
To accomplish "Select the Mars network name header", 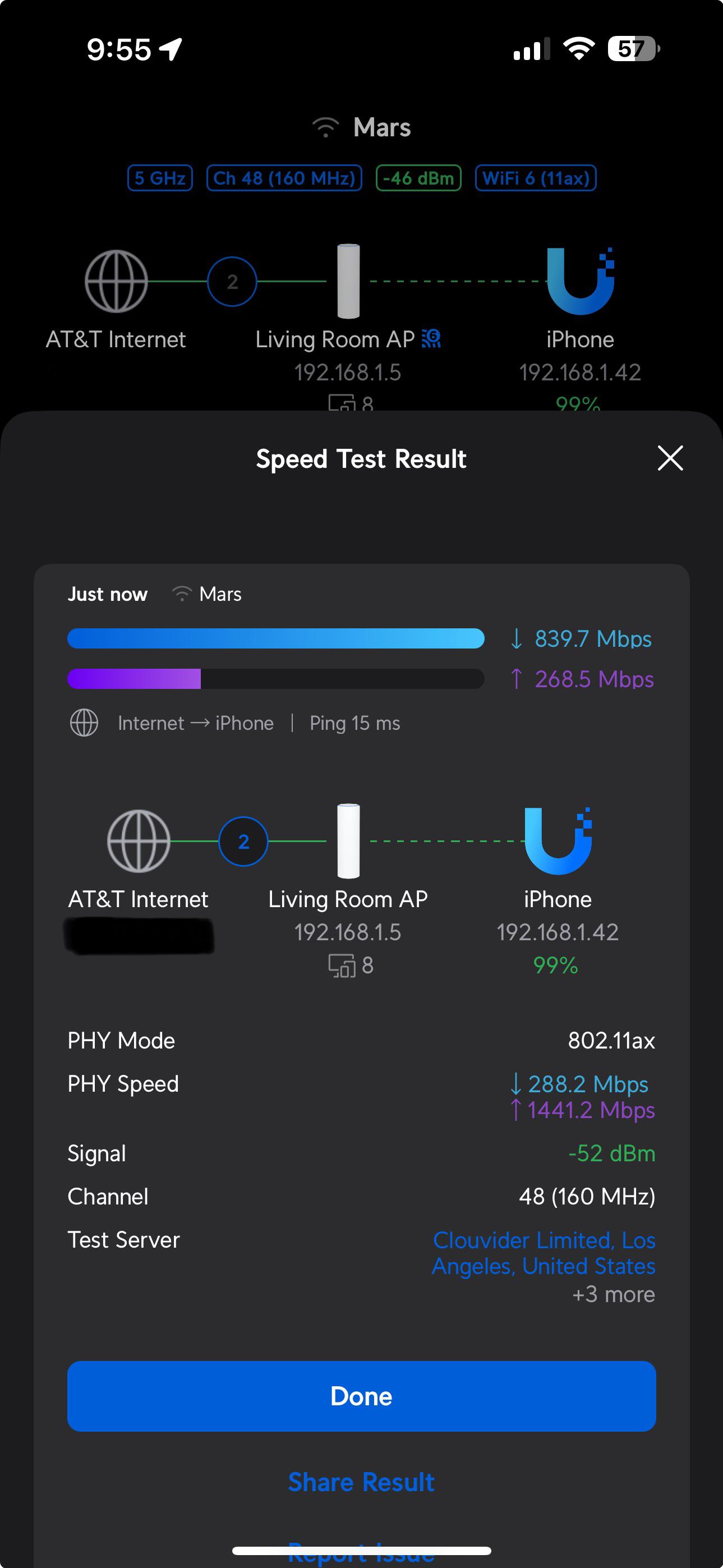I will coord(381,127).
